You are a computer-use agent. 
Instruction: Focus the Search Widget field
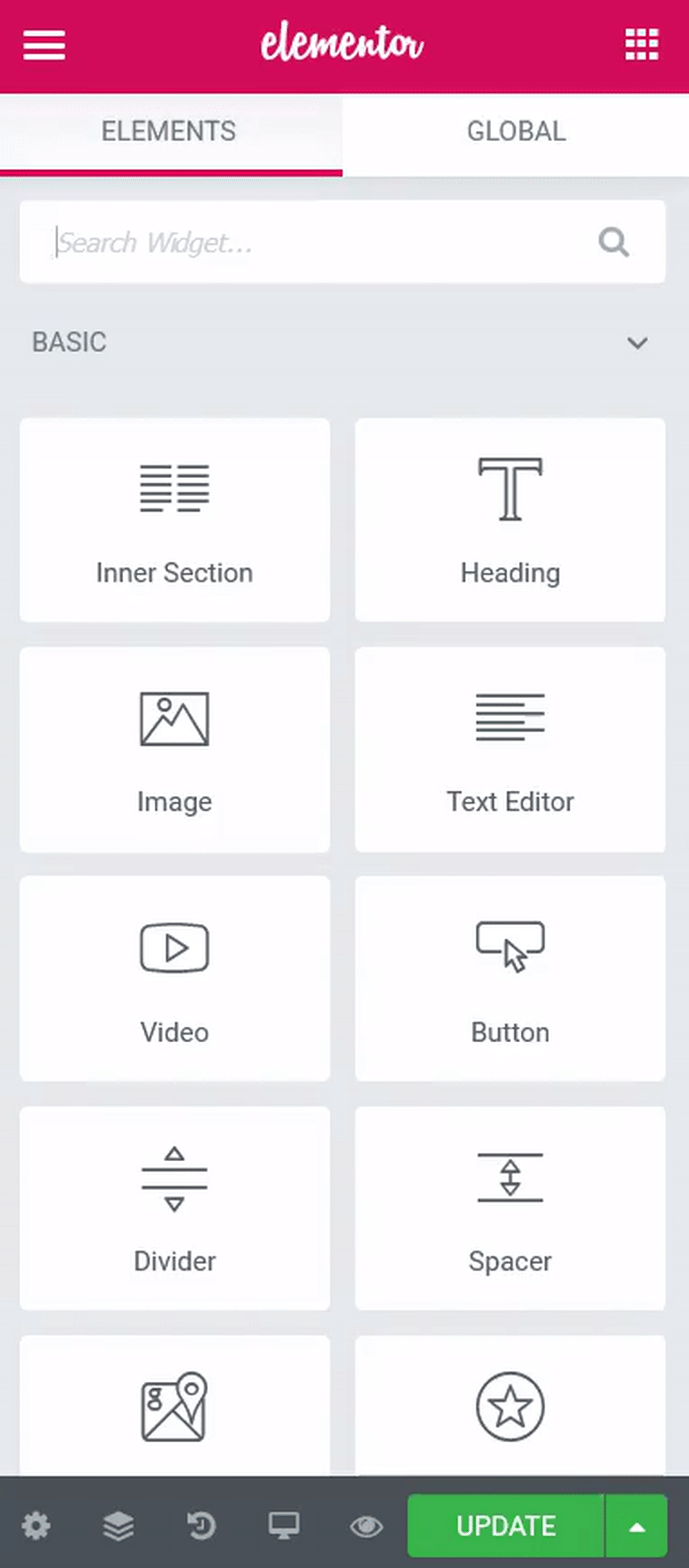[x=323, y=242]
